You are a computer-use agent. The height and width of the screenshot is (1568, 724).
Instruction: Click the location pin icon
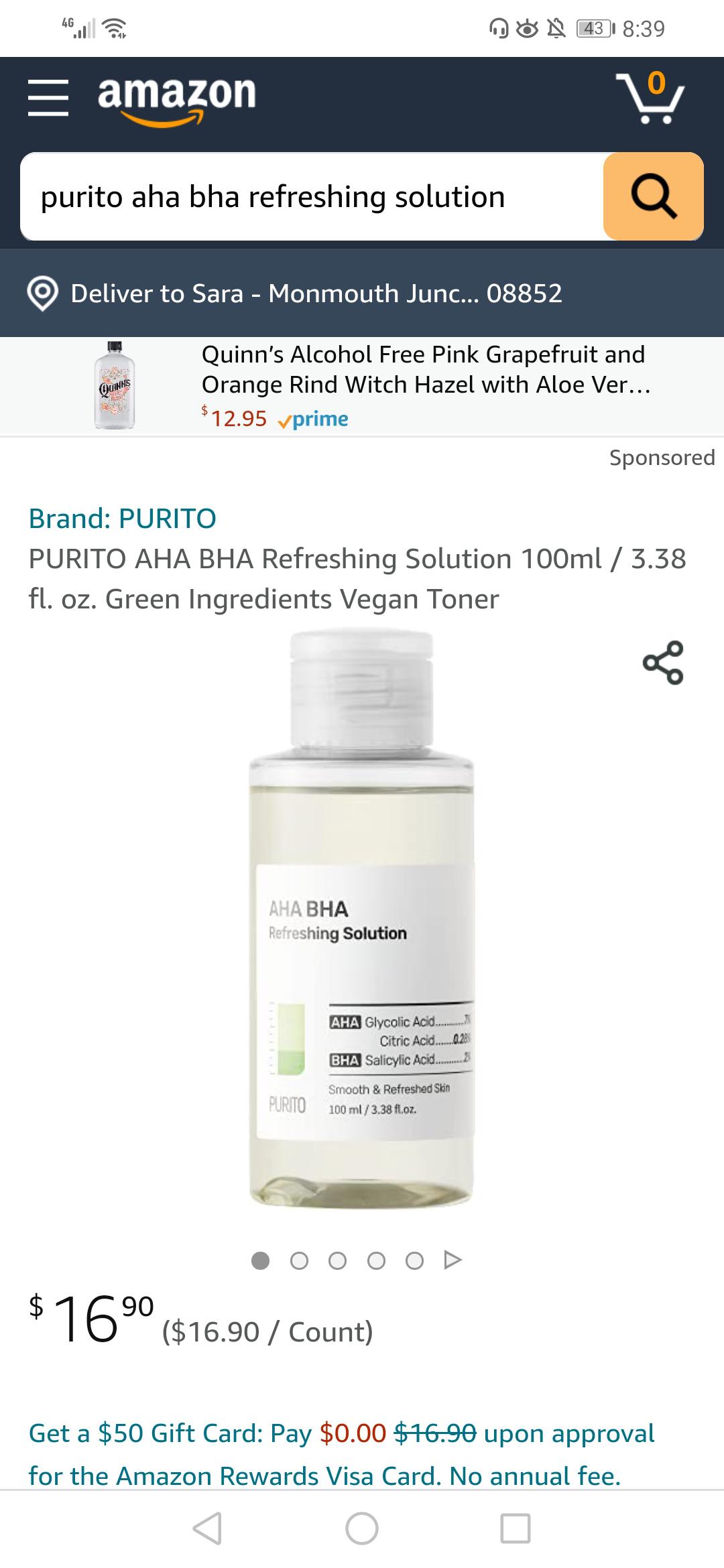42,292
